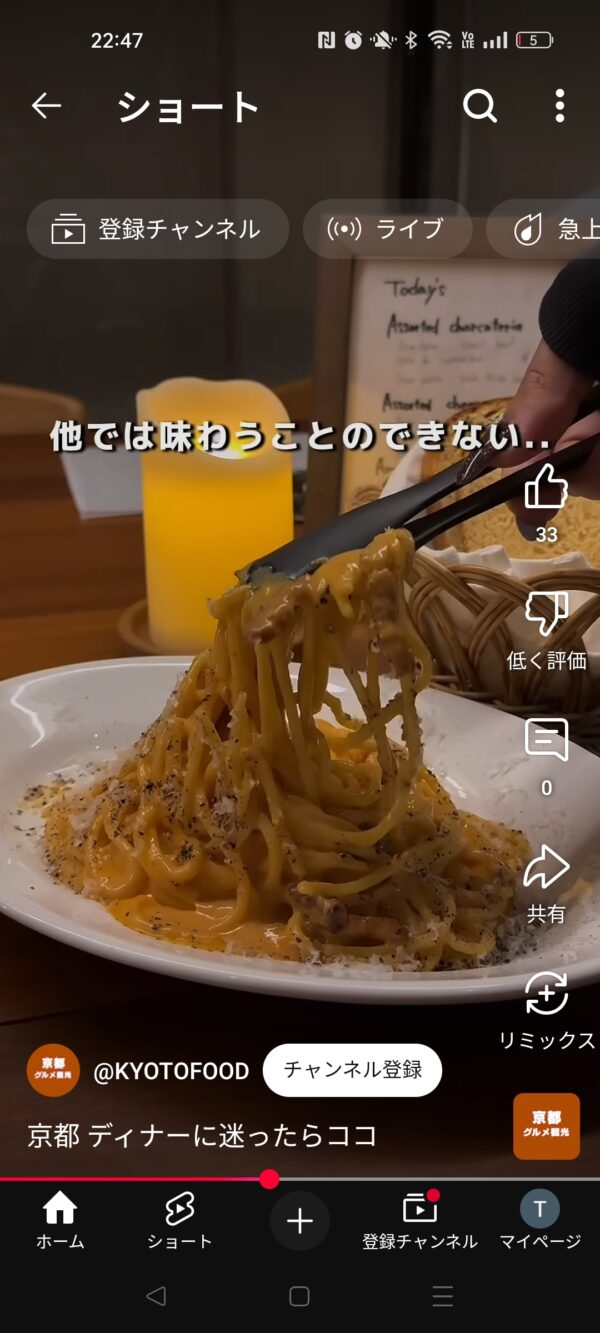Open the sound used in this Short
This screenshot has width=600, height=1333.
546,1126
